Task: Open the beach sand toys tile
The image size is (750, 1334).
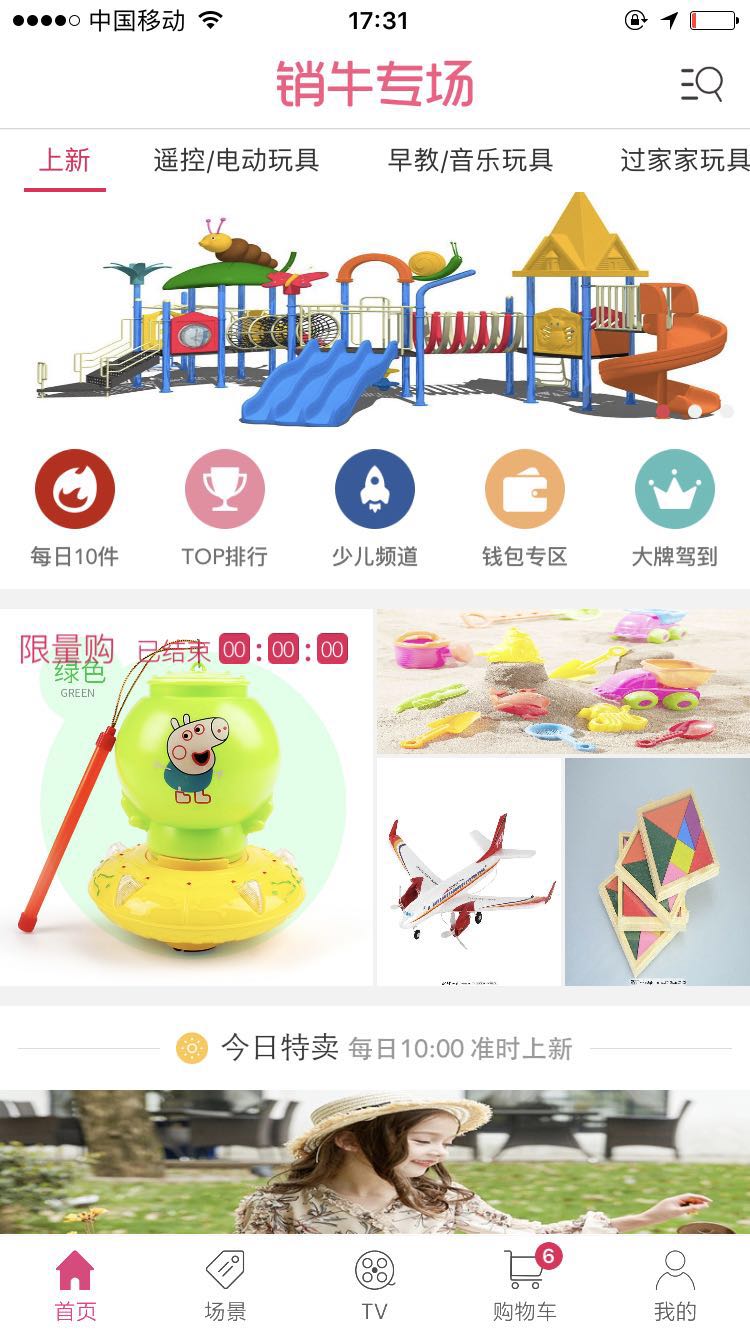Action: point(563,682)
